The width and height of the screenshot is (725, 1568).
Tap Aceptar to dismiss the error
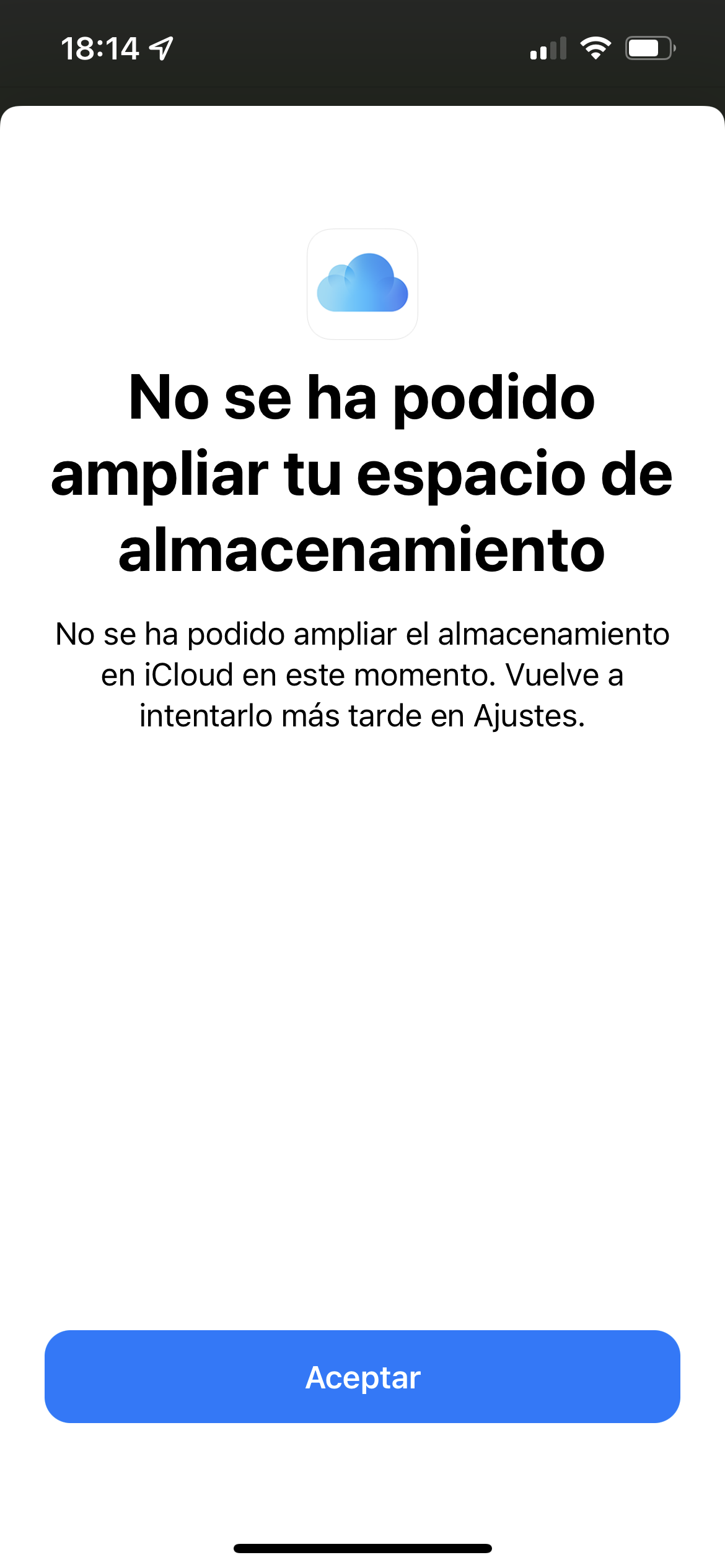coord(362,1377)
